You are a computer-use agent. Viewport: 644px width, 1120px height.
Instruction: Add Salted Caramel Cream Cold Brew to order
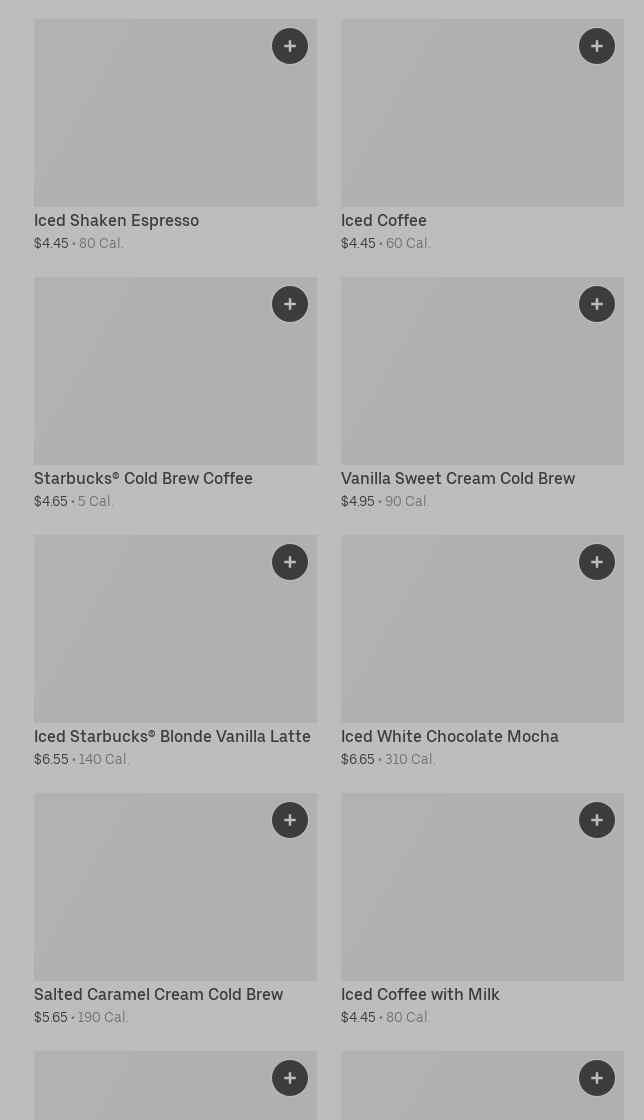290,820
